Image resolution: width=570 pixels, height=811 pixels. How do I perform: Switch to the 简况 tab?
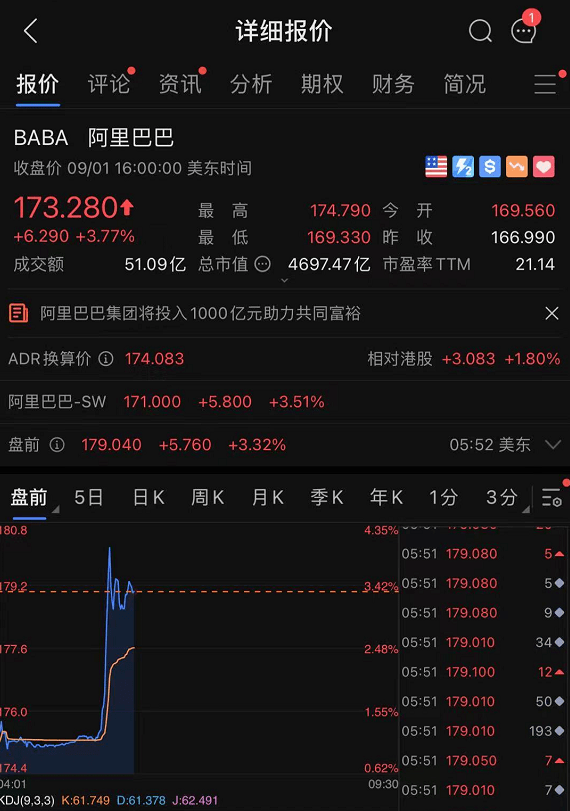click(x=464, y=84)
